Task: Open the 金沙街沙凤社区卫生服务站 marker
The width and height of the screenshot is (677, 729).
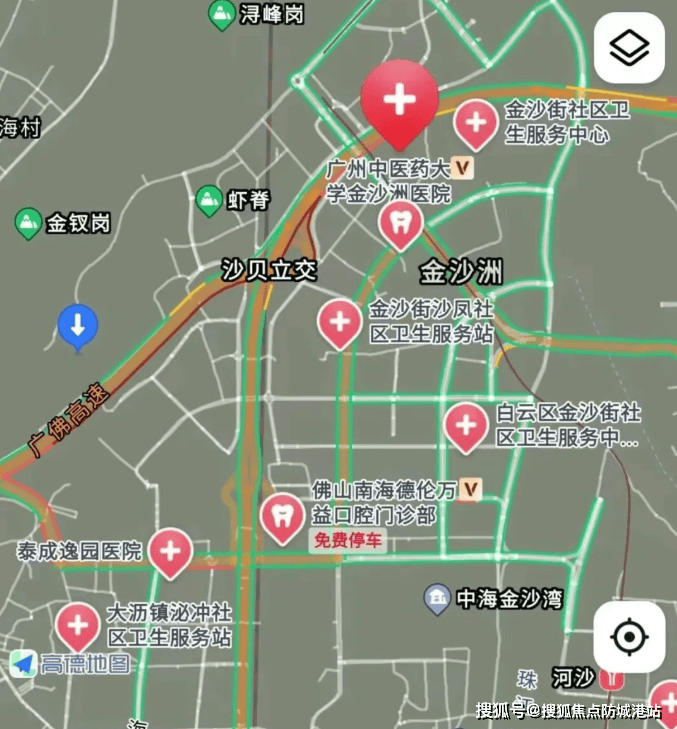Action: coord(339,322)
